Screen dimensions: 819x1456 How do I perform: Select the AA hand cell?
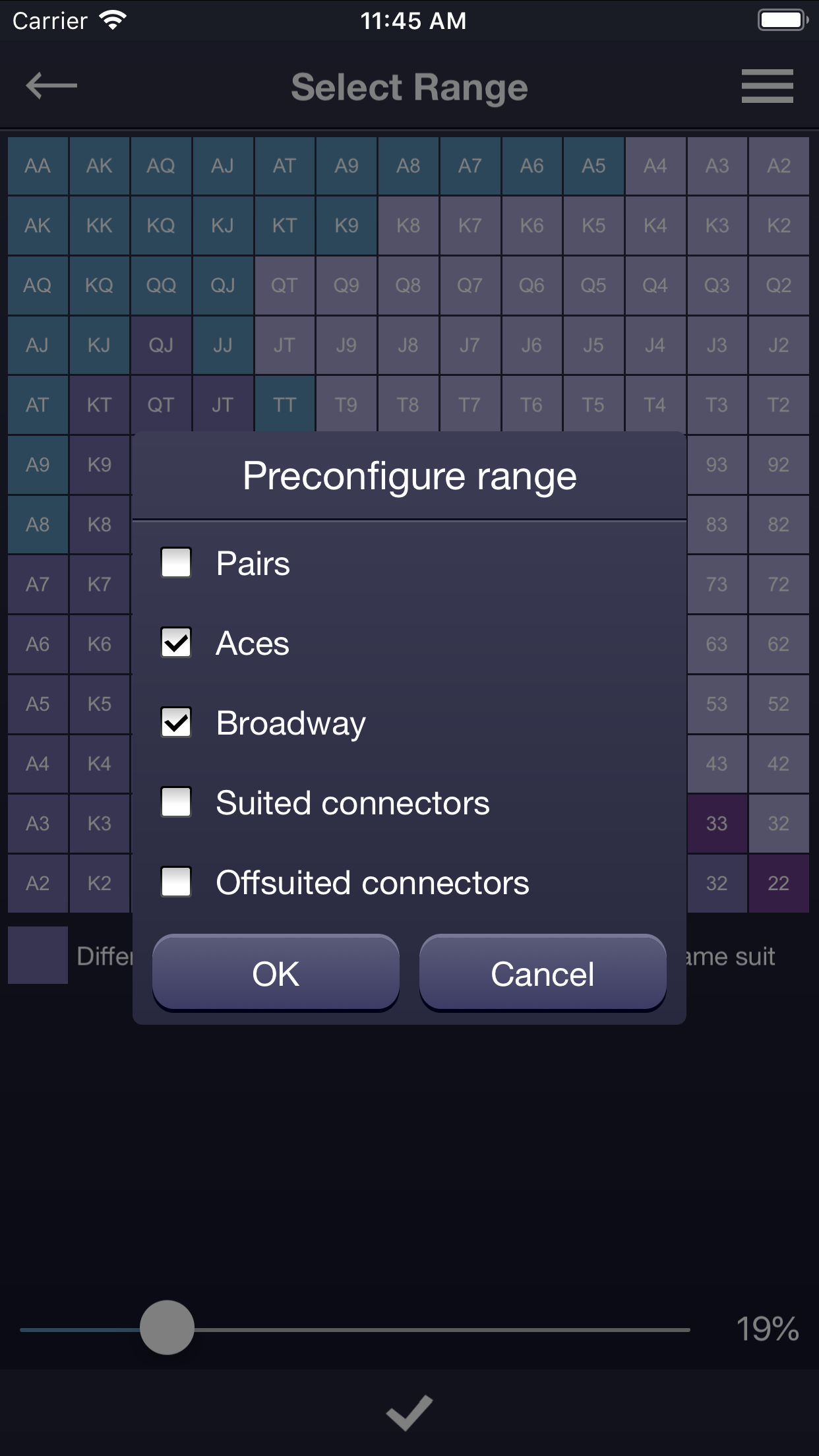(x=37, y=166)
